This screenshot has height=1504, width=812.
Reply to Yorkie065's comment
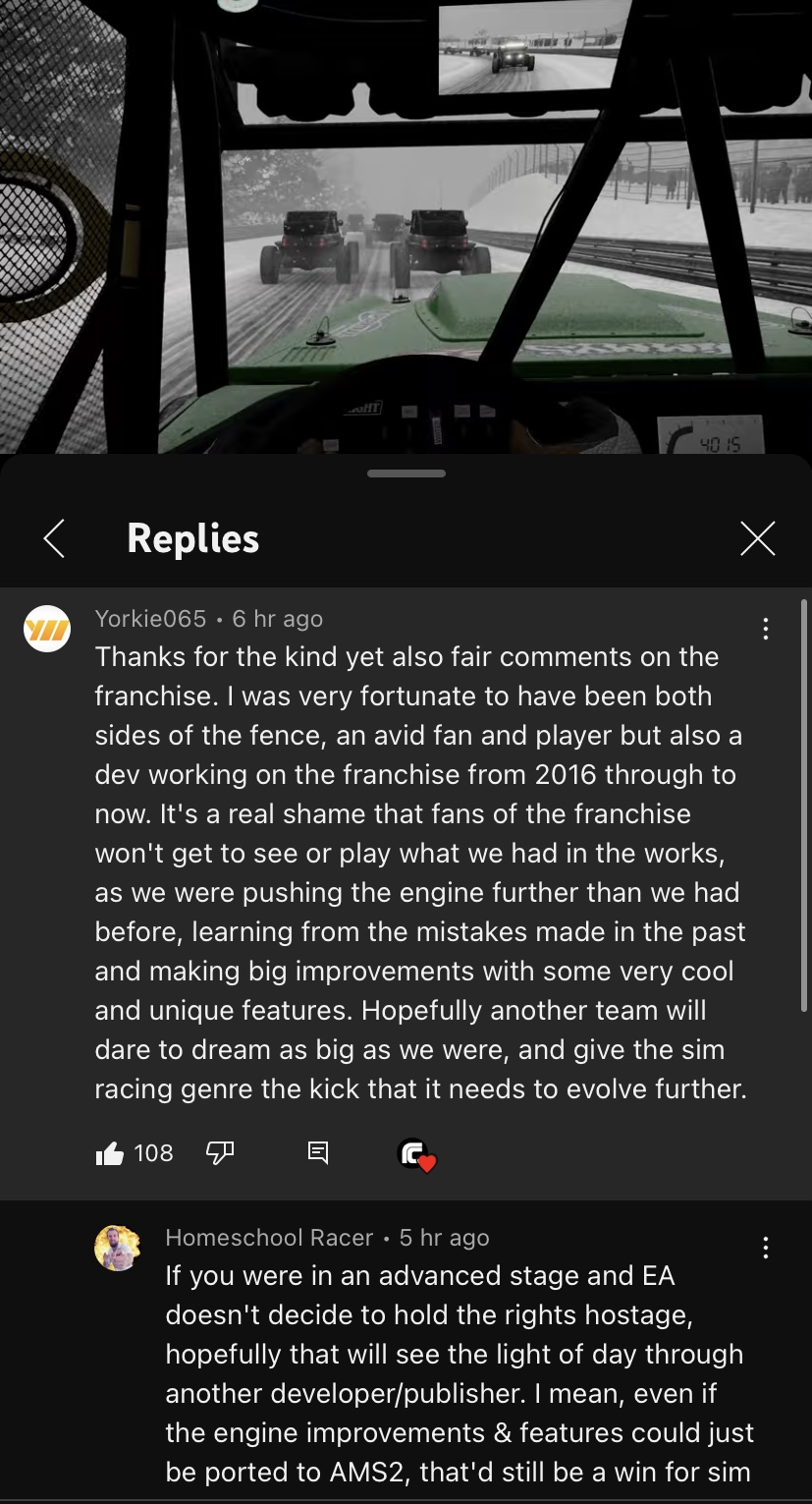pyautogui.click(x=318, y=1153)
